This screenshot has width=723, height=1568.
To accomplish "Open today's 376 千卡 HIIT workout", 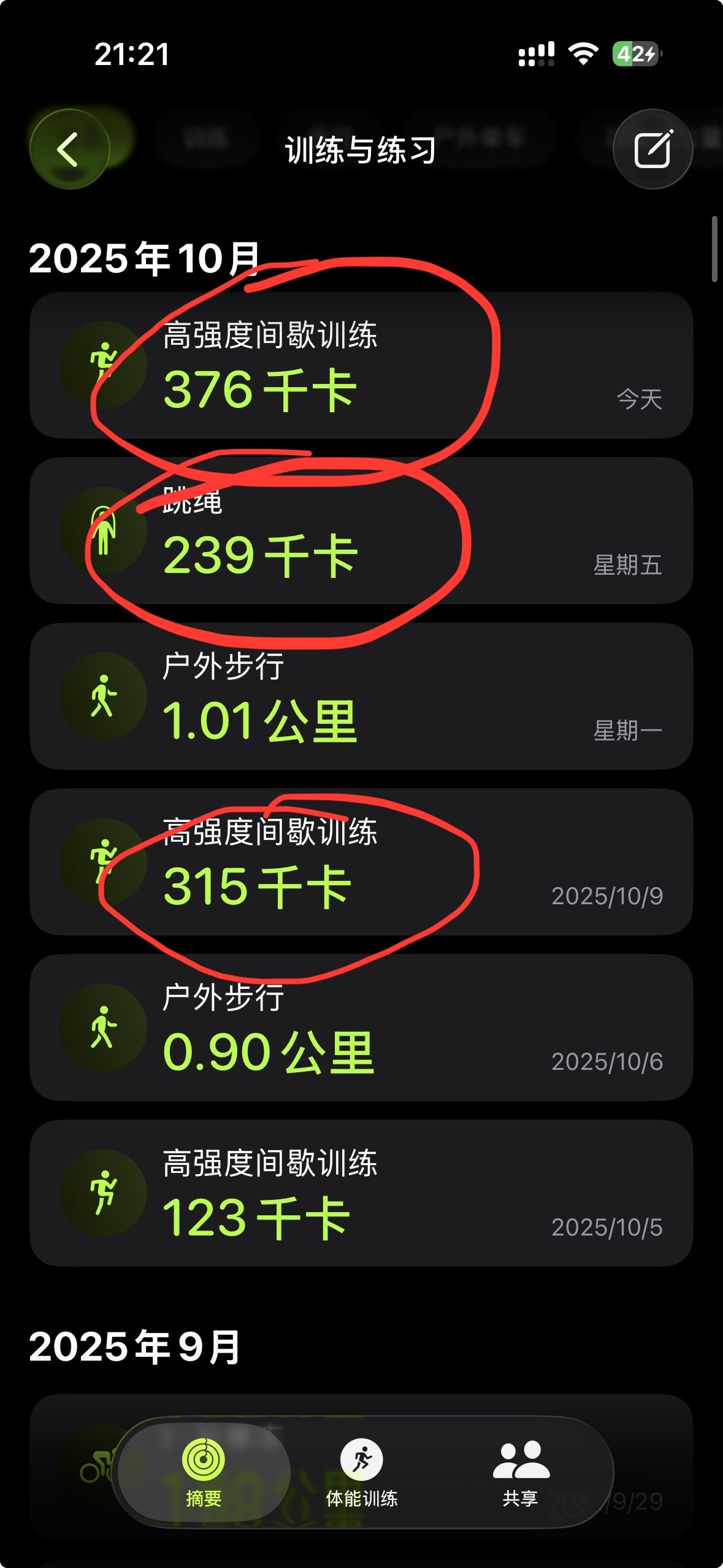I will click(361, 366).
